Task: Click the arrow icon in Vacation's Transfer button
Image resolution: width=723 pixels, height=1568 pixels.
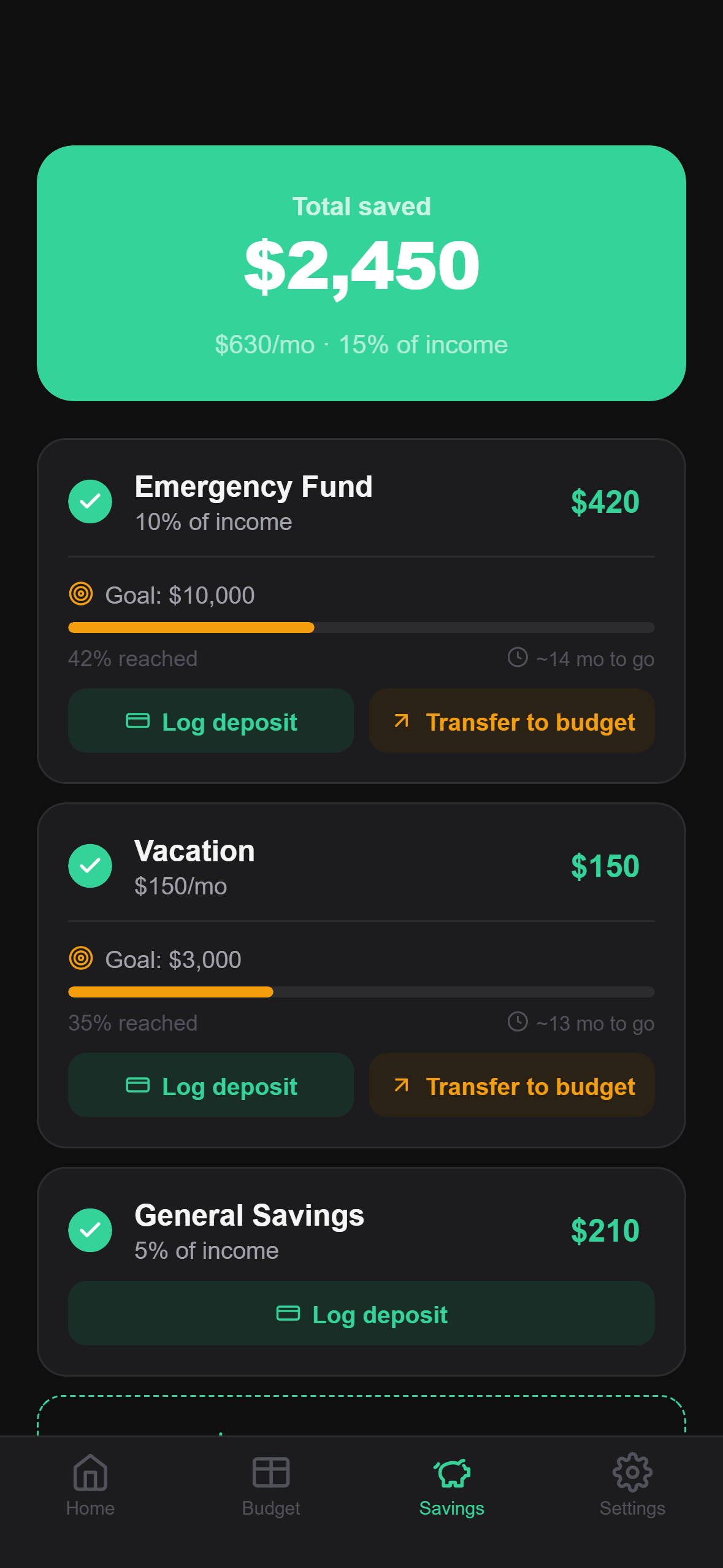Action: pyautogui.click(x=401, y=1085)
